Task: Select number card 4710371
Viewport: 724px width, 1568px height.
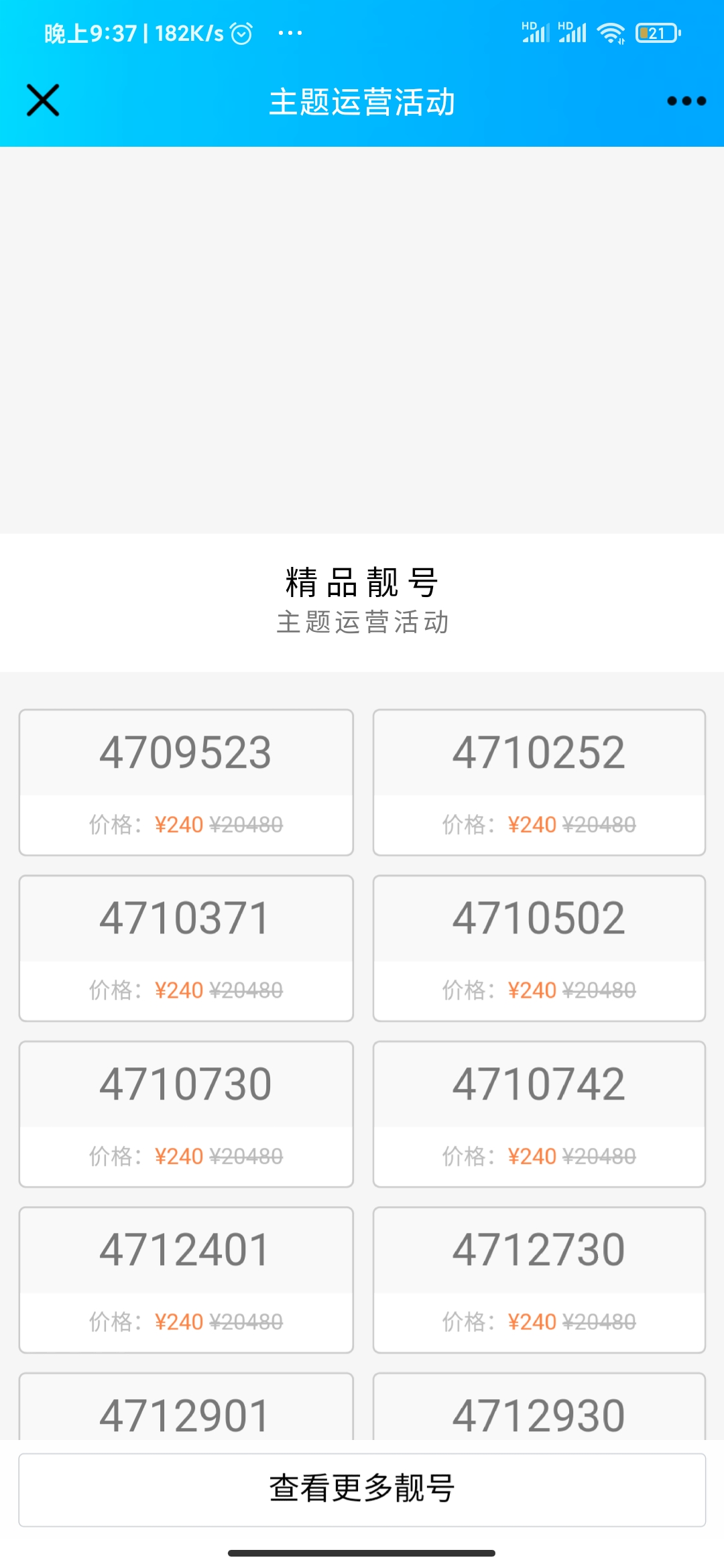Action: tap(186, 946)
